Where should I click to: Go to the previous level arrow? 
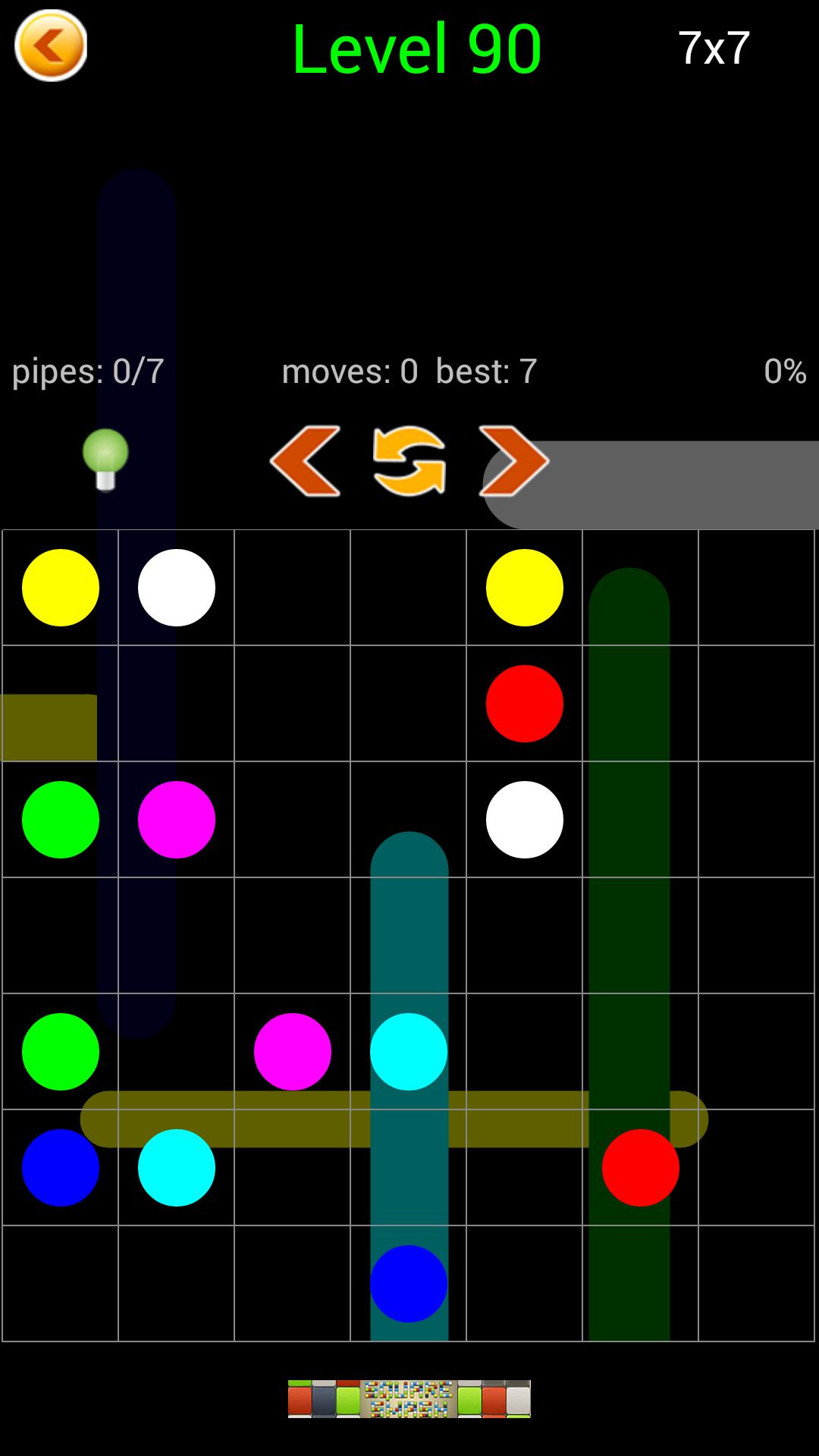pyautogui.click(x=305, y=461)
